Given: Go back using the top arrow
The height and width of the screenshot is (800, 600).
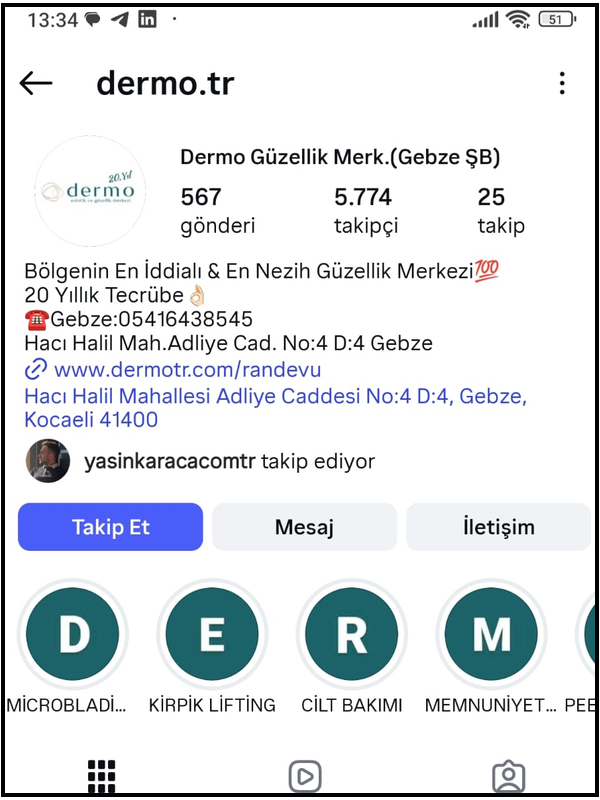Looking at the screenshot, I should pos(36,84).
